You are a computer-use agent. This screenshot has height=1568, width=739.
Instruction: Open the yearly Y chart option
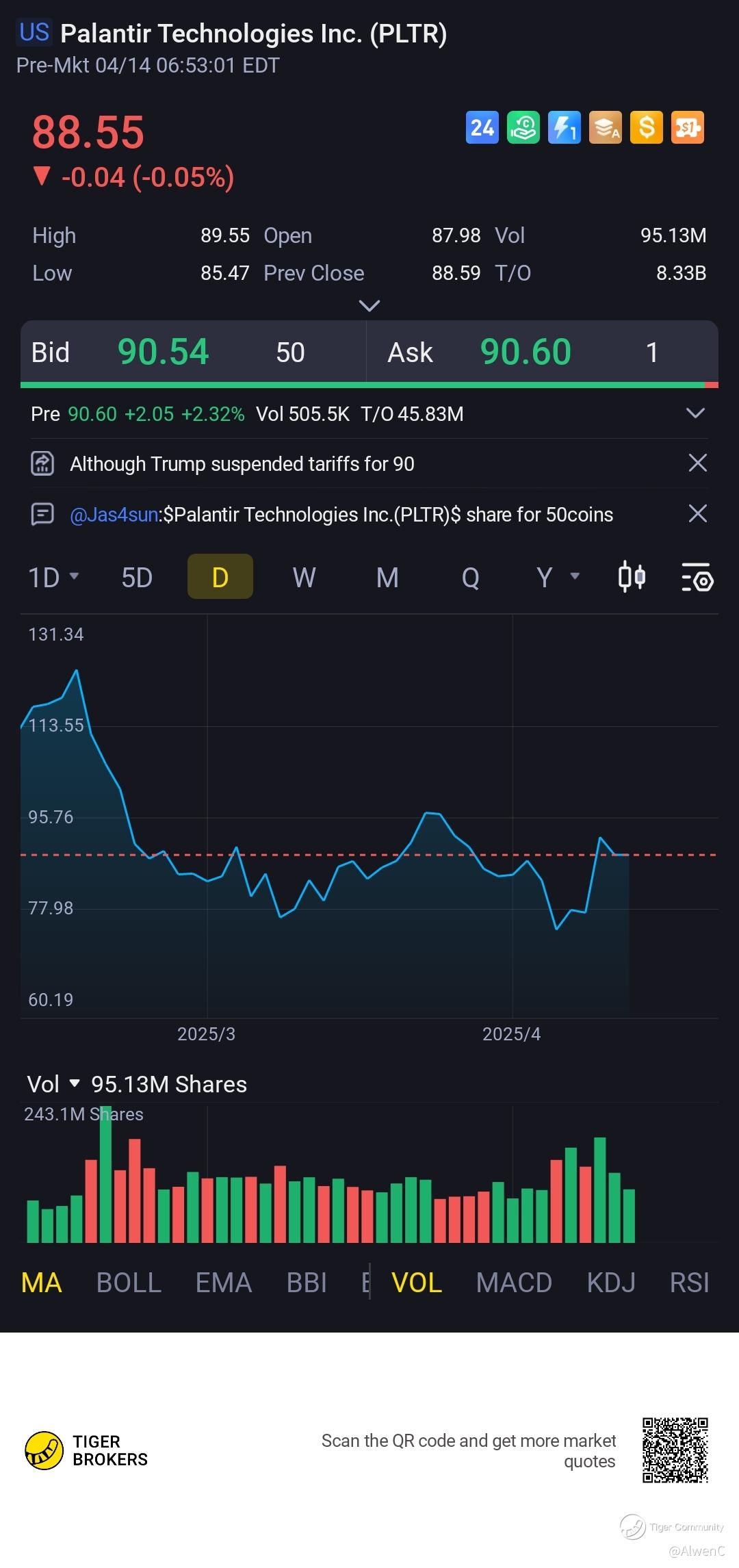click(557, 578)
